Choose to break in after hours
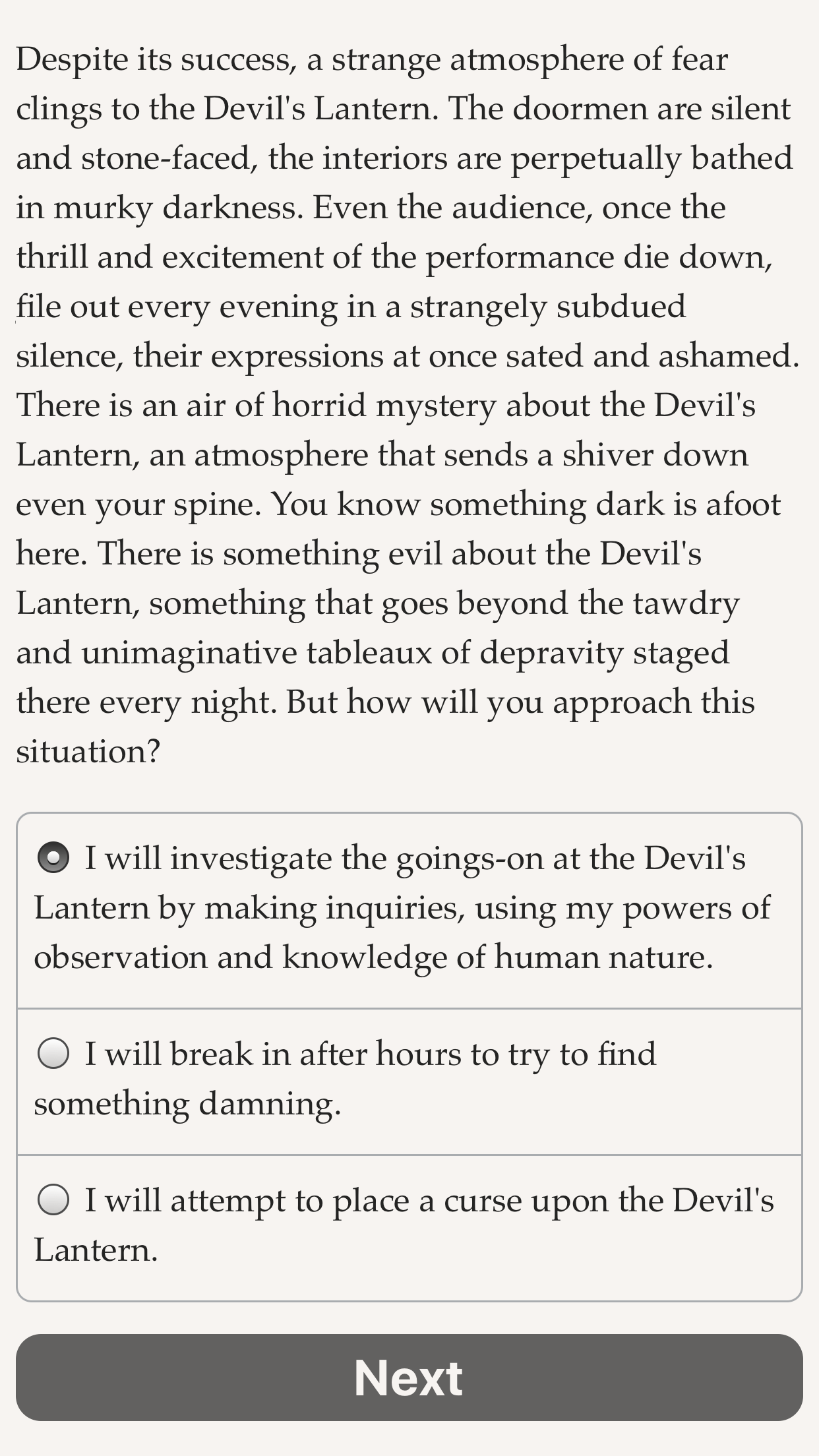 [409, 1081]
